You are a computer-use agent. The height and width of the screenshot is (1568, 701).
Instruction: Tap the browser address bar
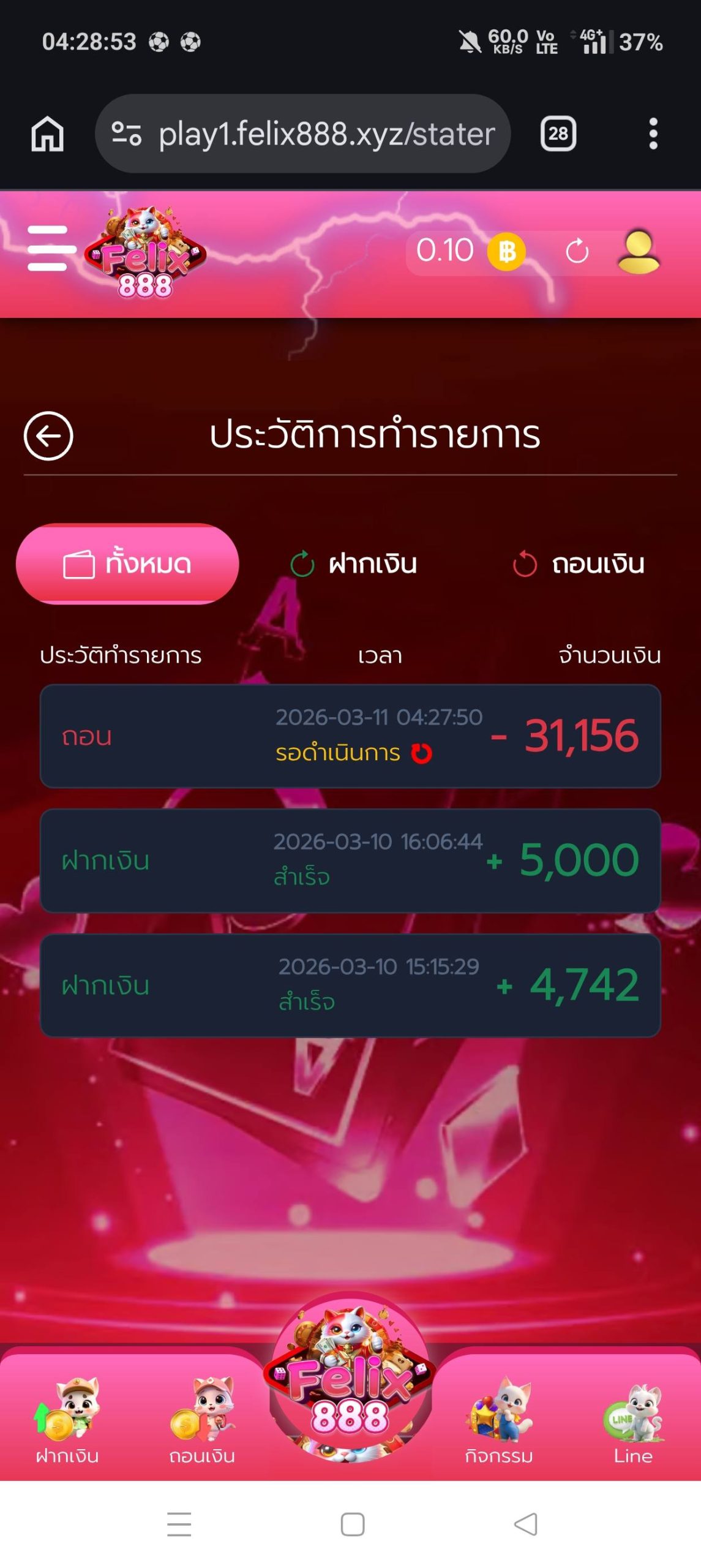pyautogui.click(x=306, y=134)
